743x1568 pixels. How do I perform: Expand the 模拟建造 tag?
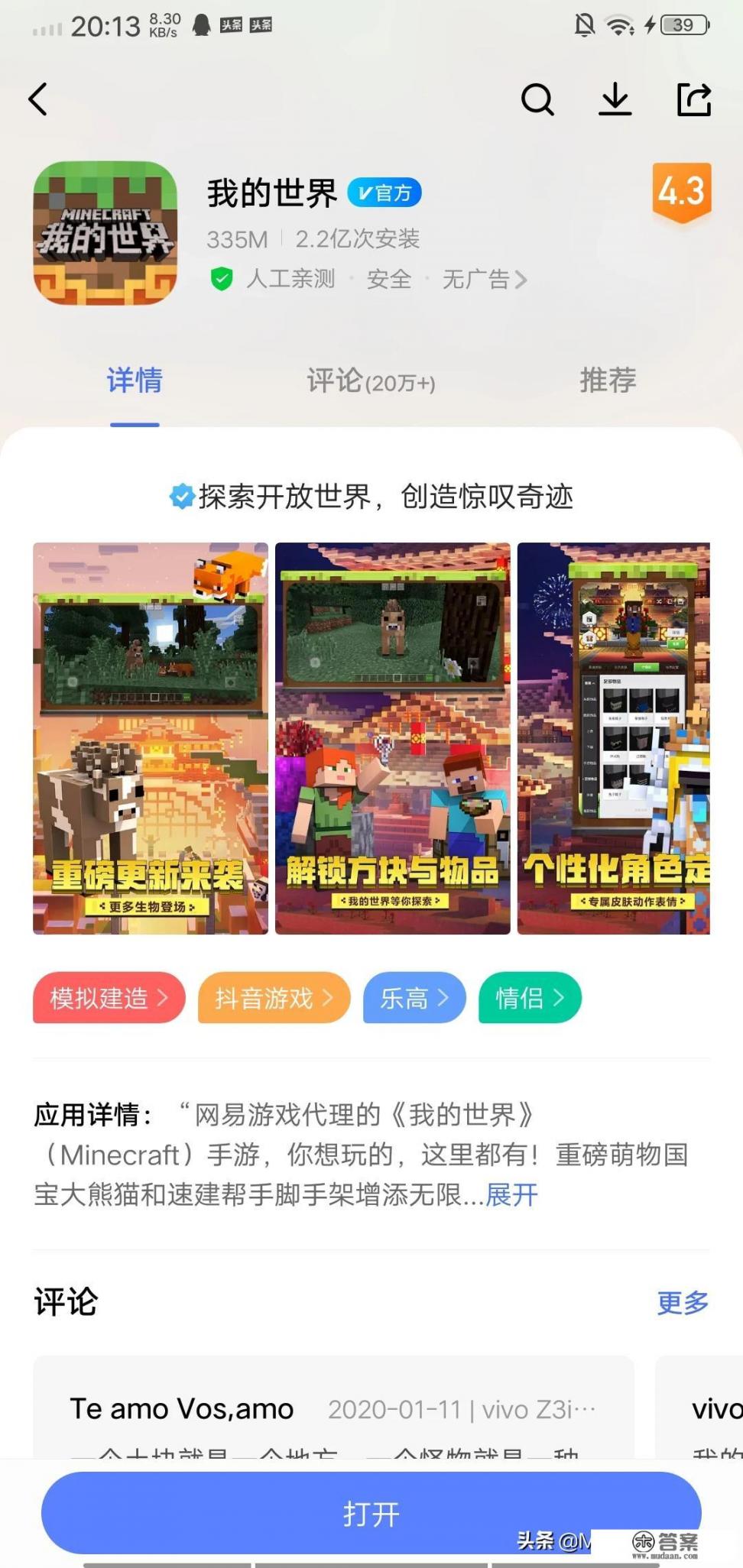[108, 998]
